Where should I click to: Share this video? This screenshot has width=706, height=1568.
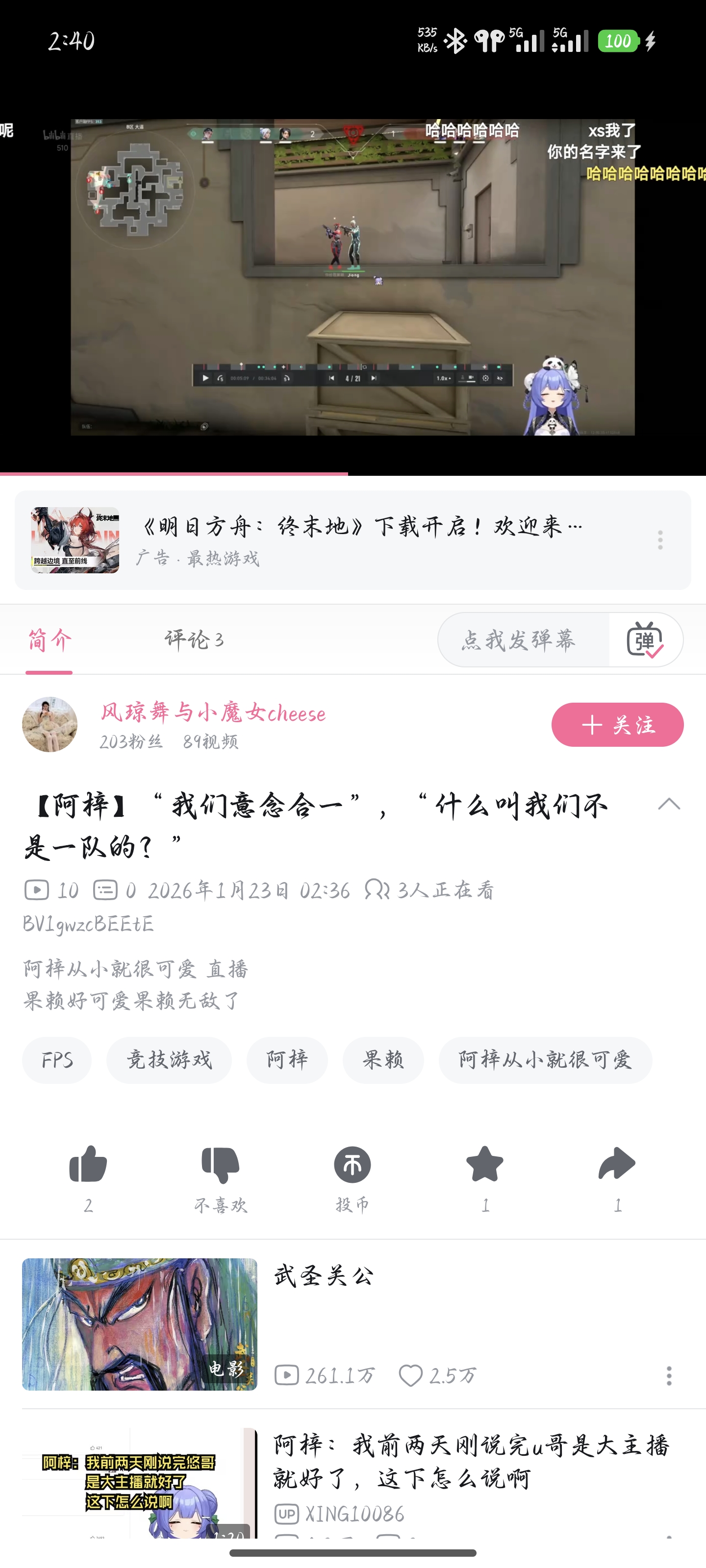616,1165
